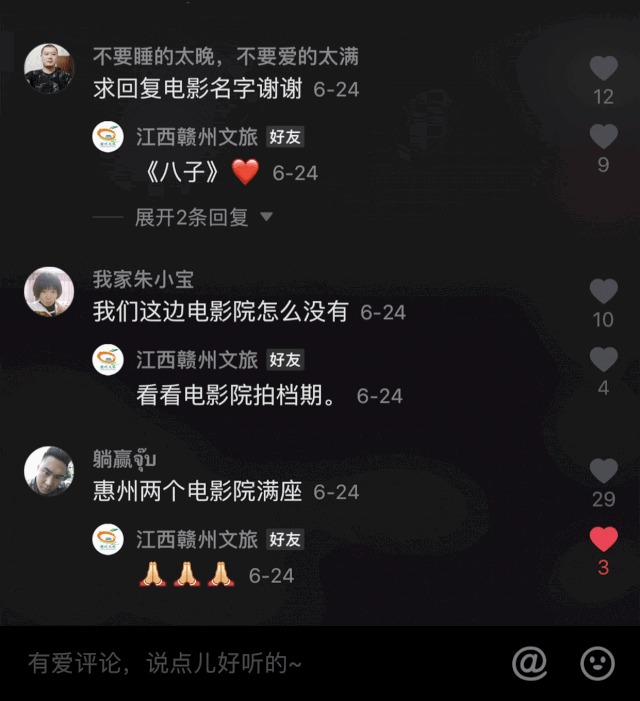Open the emoji picker smiley icon
This screenshot has height=701, width=640.
click(x=598, y=663)
